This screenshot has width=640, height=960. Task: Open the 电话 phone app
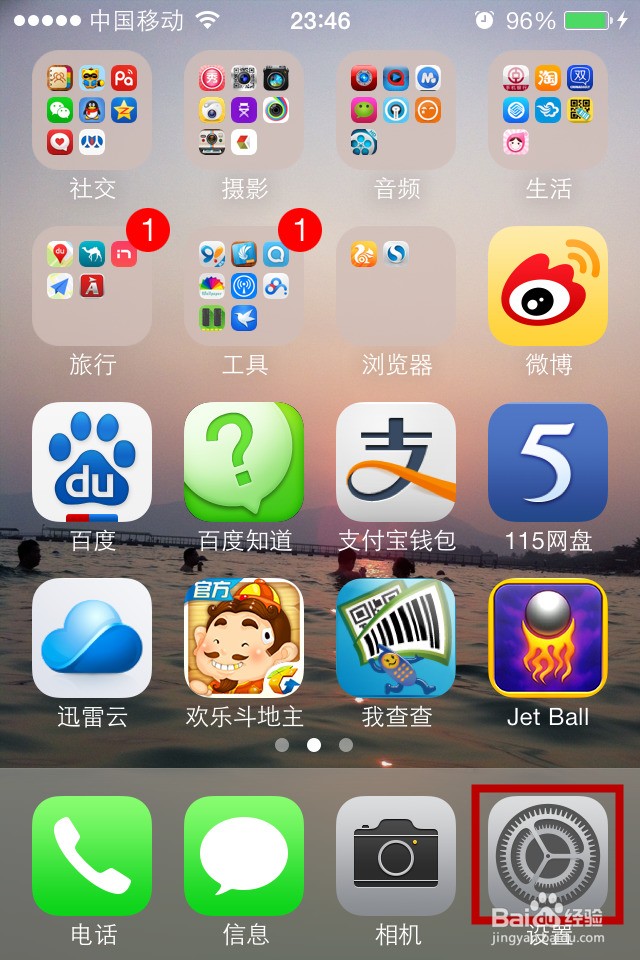pos(92,856)
